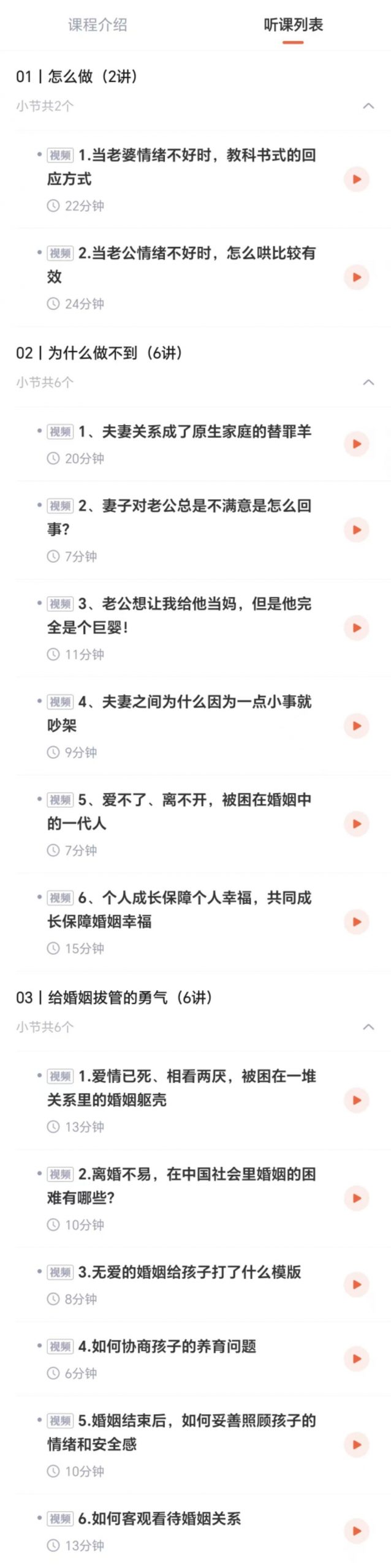Switch to the 课程介绍 tab
The image size is (391, 1568).
(x=97, y=25)
